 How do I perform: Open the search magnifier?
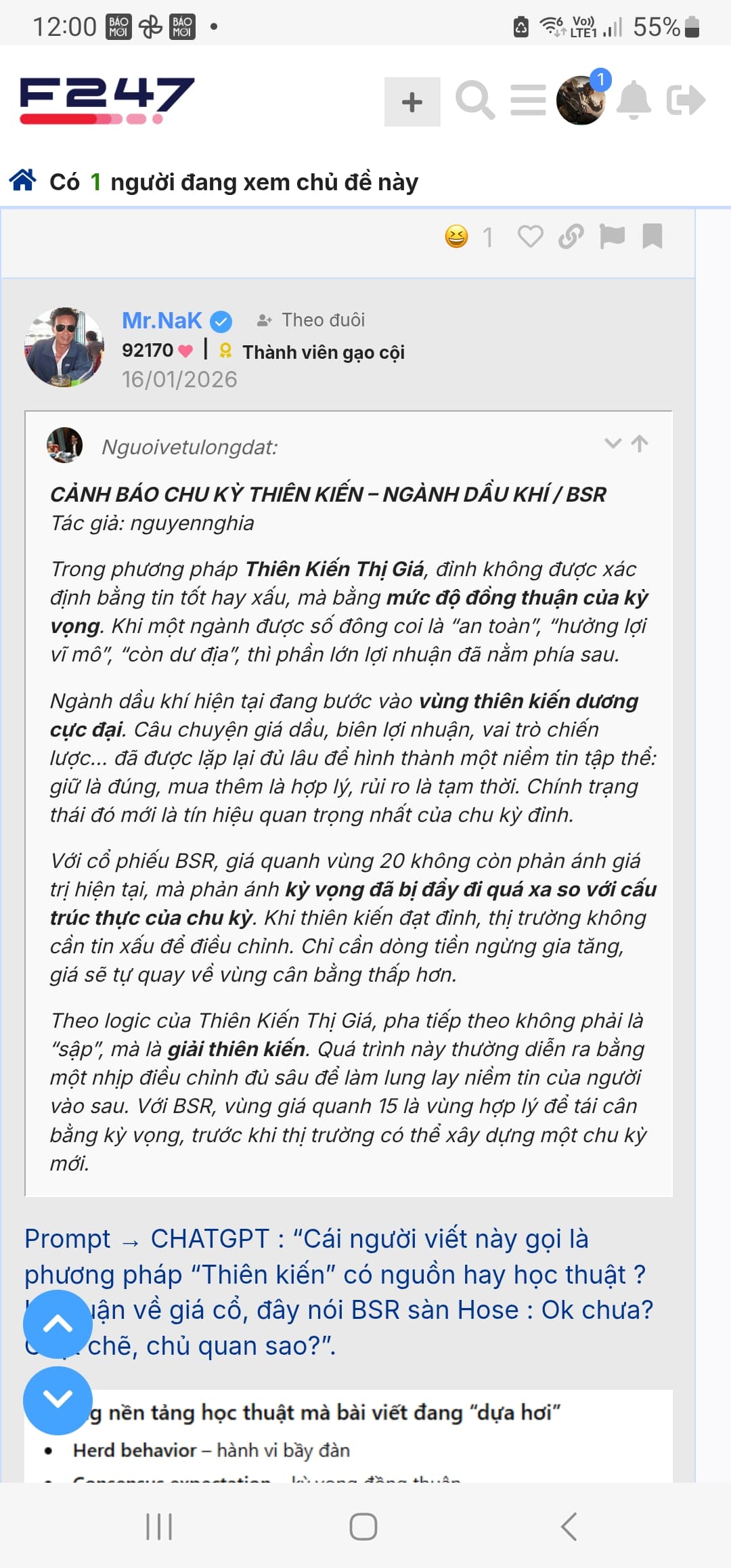475,101
